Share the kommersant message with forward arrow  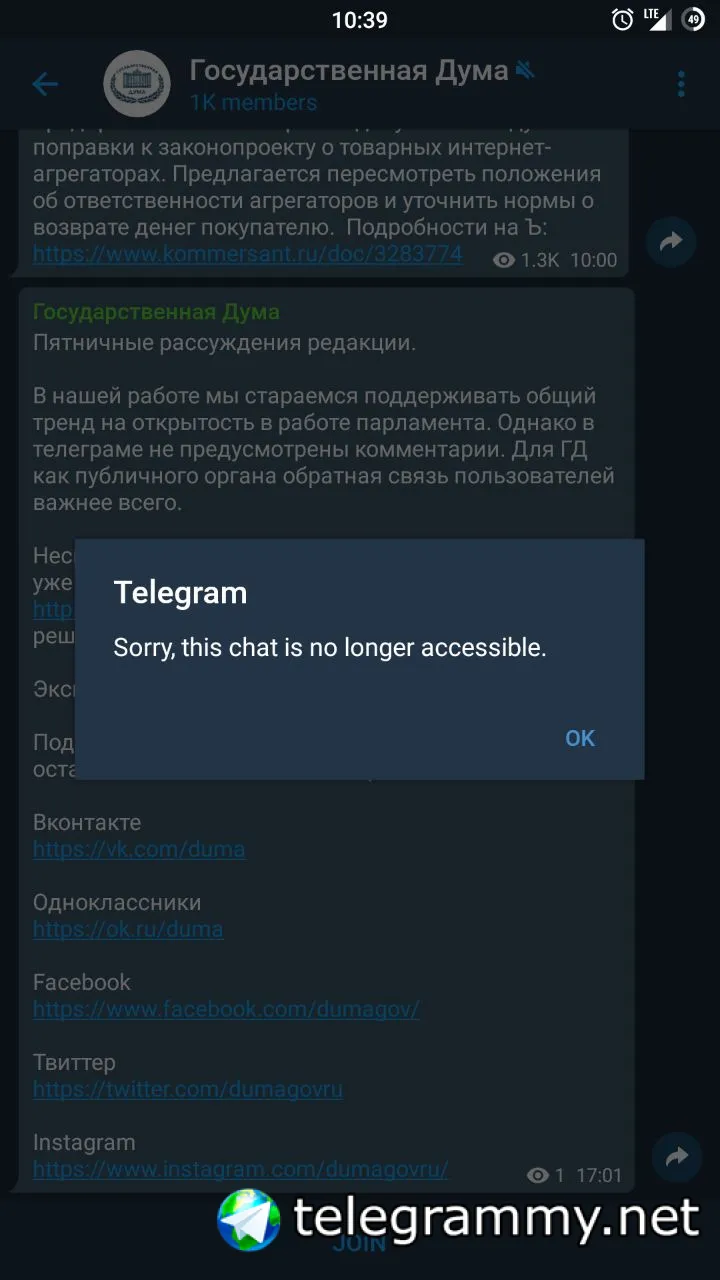click(670, 241)
